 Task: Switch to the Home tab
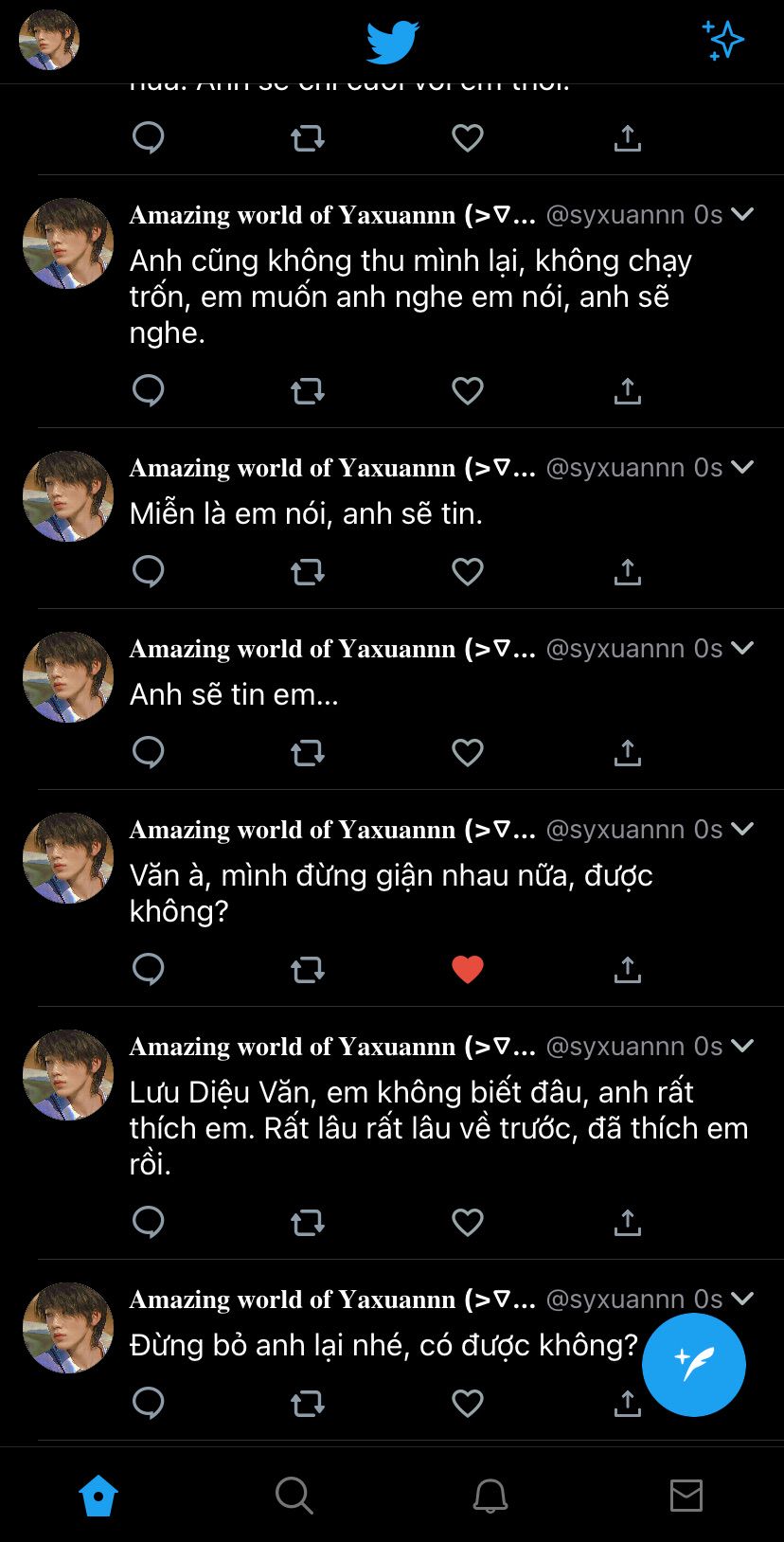click(x=98, y=1496)
